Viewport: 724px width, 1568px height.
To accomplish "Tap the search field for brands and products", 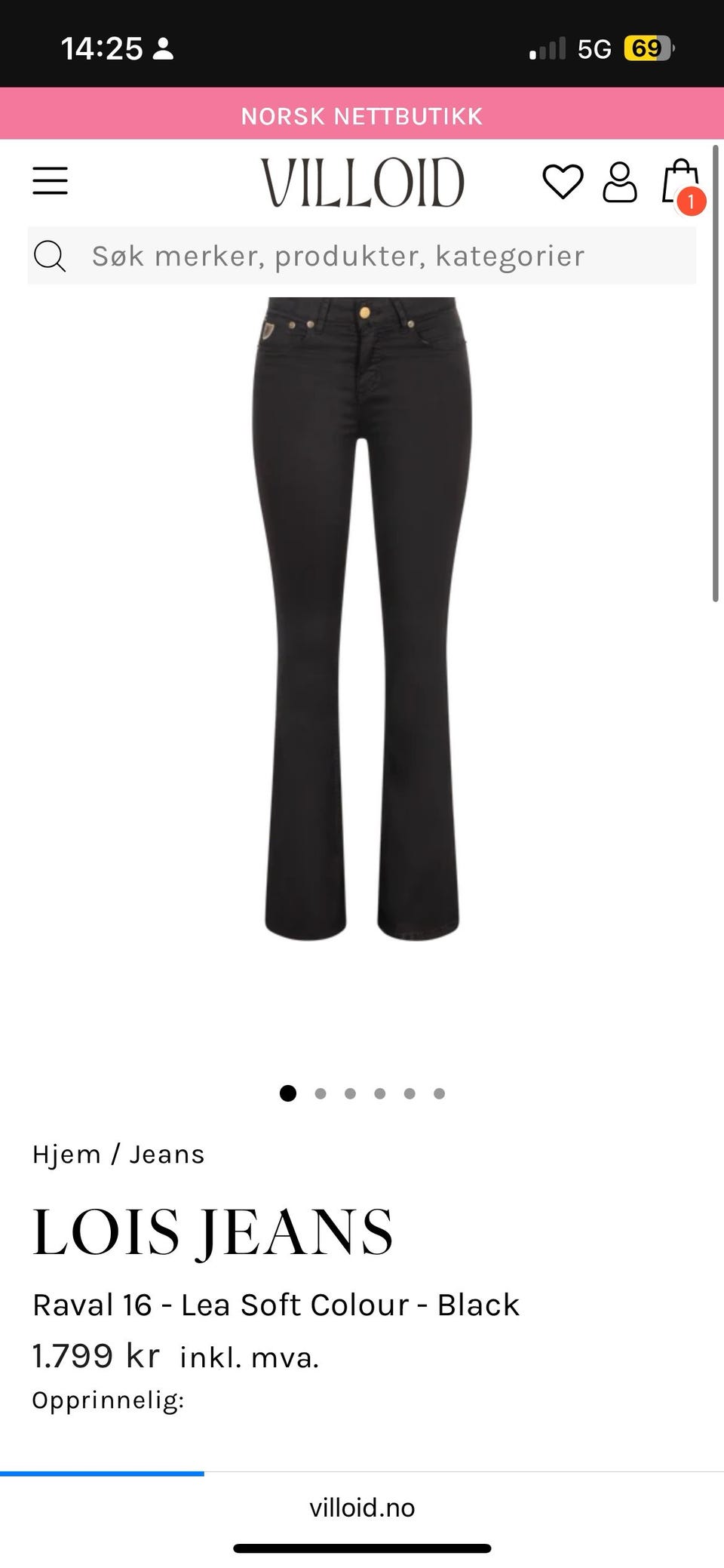I will coord(362,256).
